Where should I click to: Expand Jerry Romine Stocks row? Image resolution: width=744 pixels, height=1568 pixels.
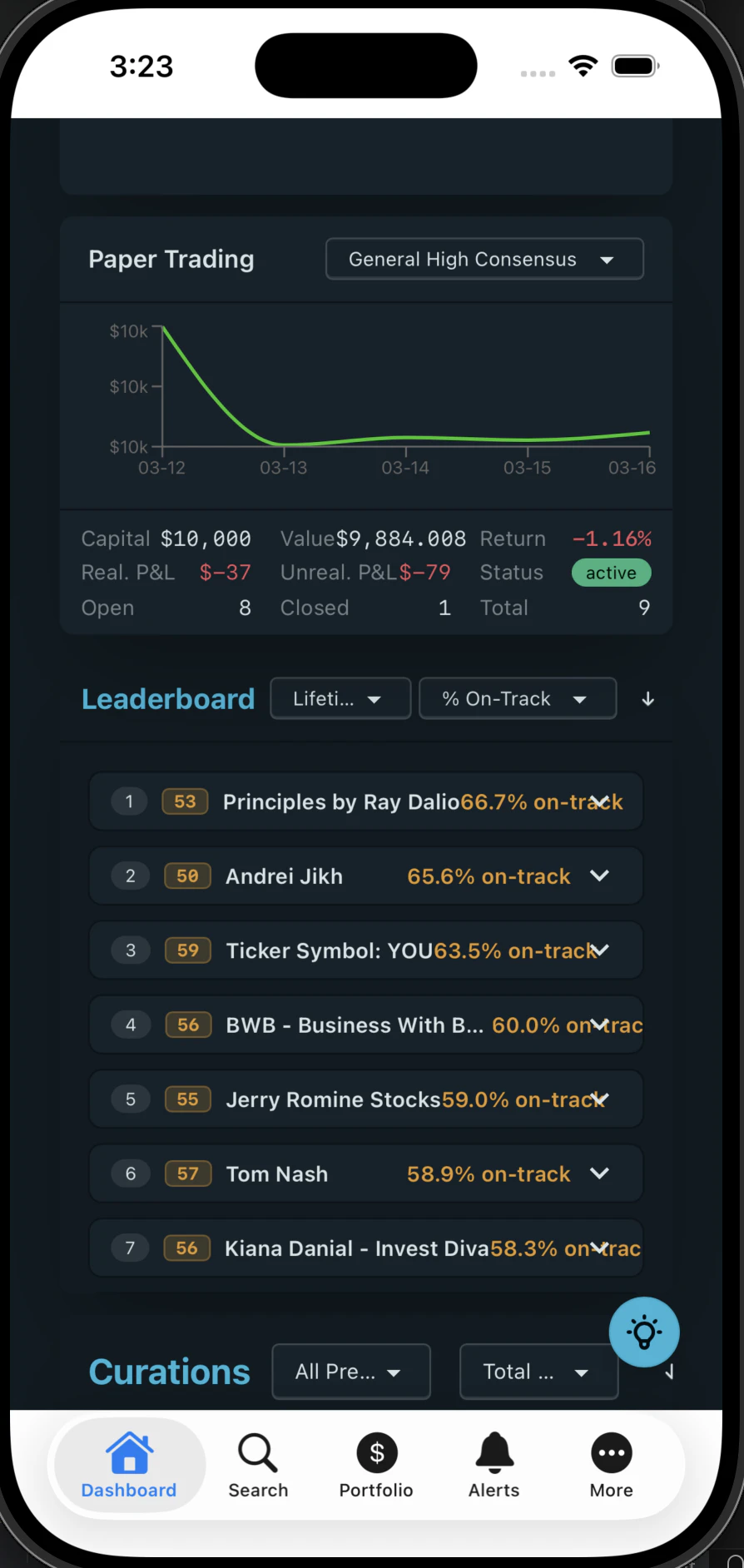point(599,1099)
